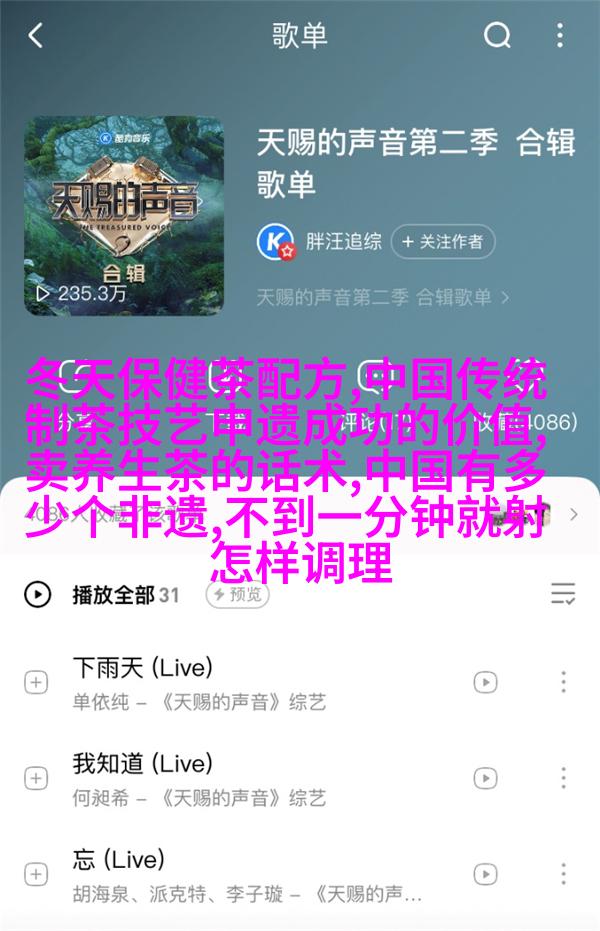
Task: Watch the video for 我知道 (Live)
Action: pos(485,778)
